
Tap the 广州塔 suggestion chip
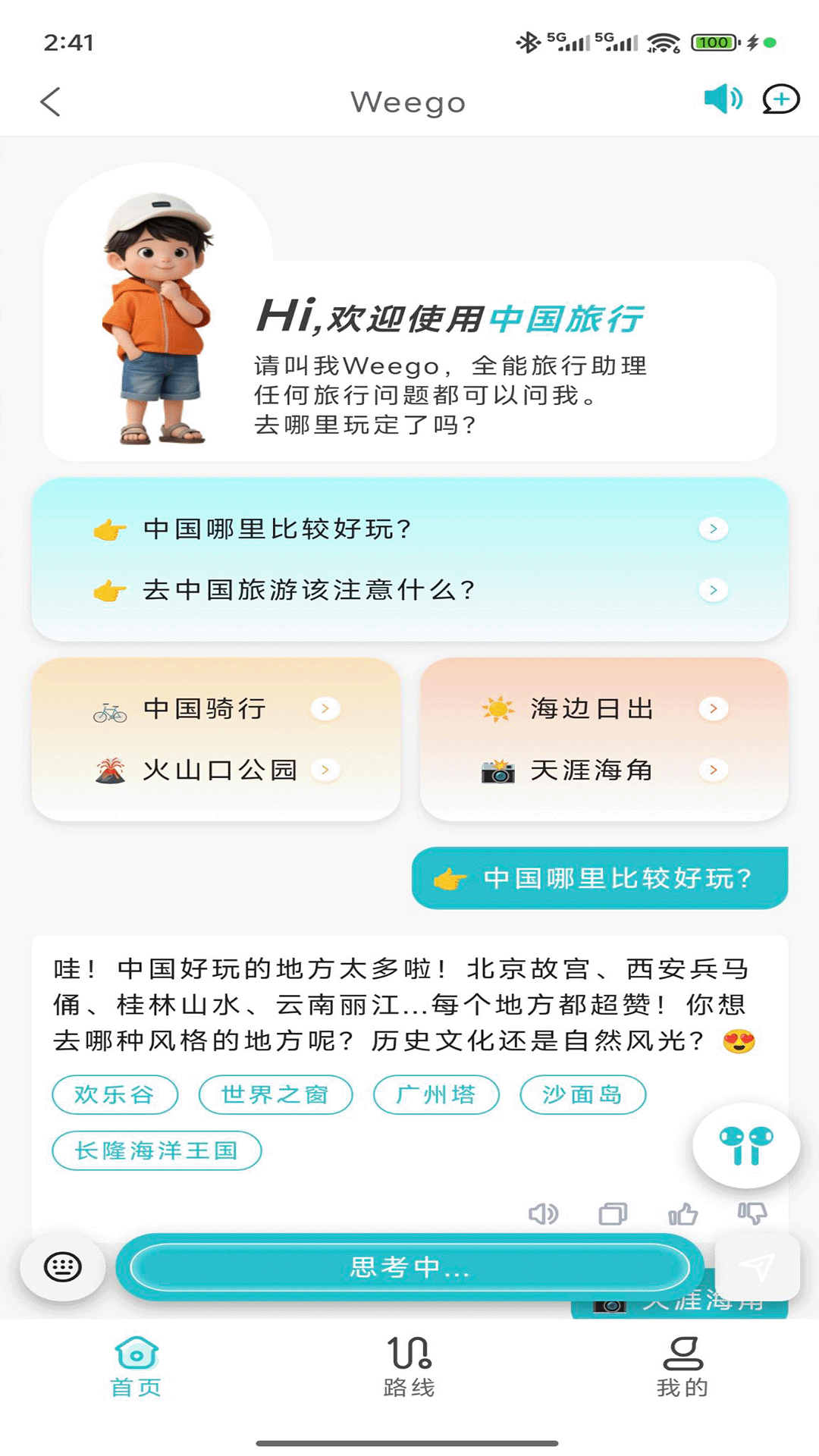pos(436,1094)
